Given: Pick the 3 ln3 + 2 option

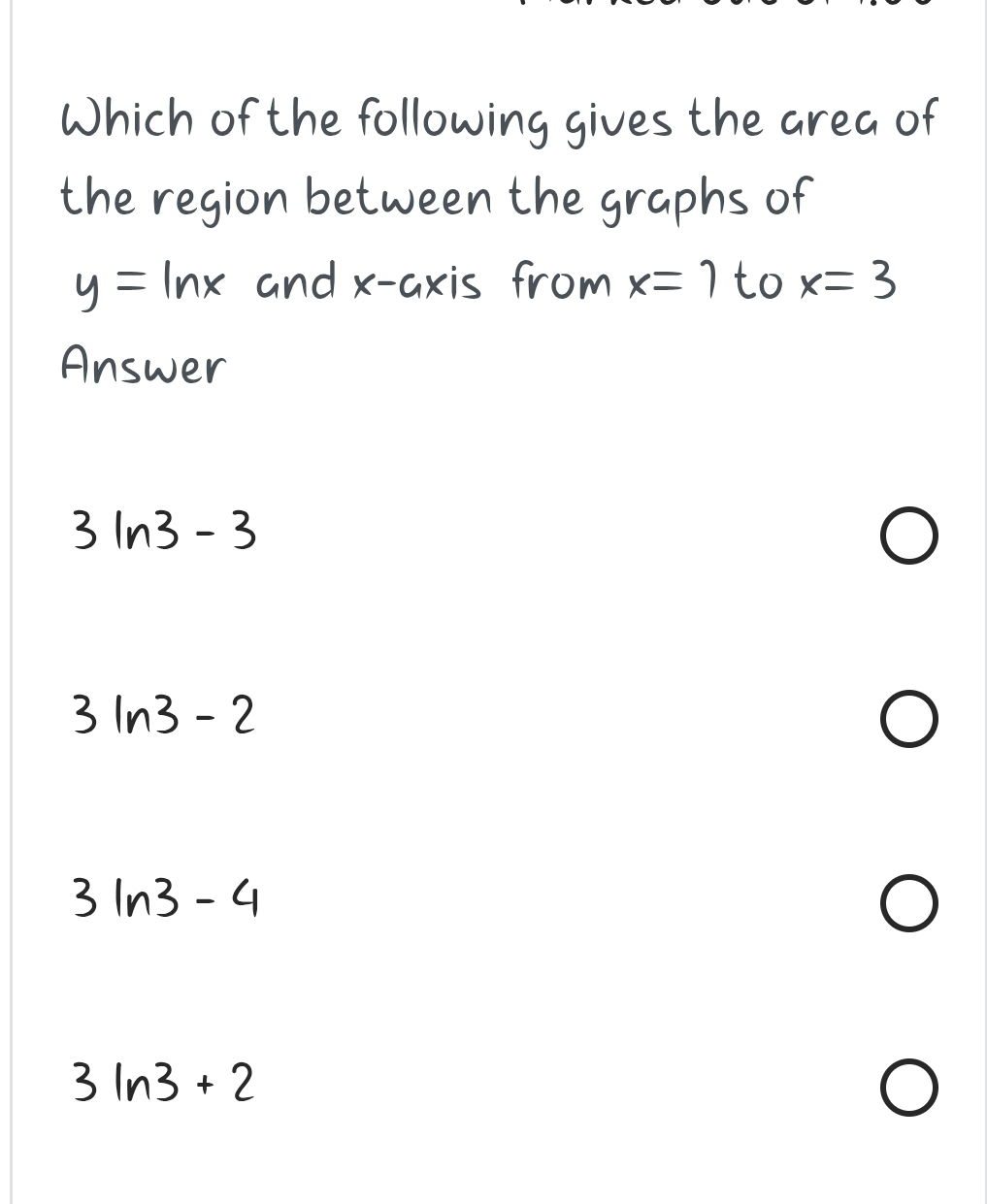Looking at the screenshot, I should click(909, 1088).
